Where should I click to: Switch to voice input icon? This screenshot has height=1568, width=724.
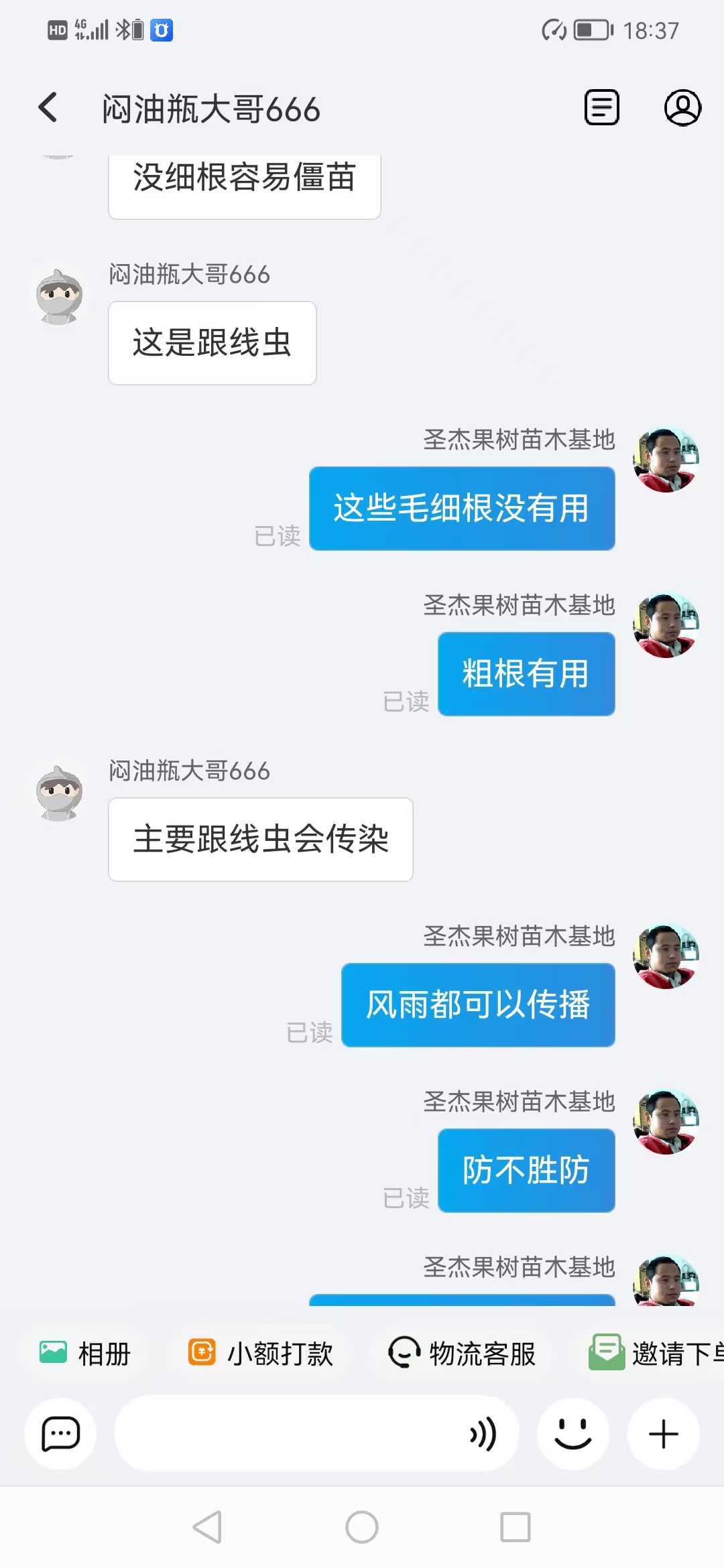coord(483,1434)
